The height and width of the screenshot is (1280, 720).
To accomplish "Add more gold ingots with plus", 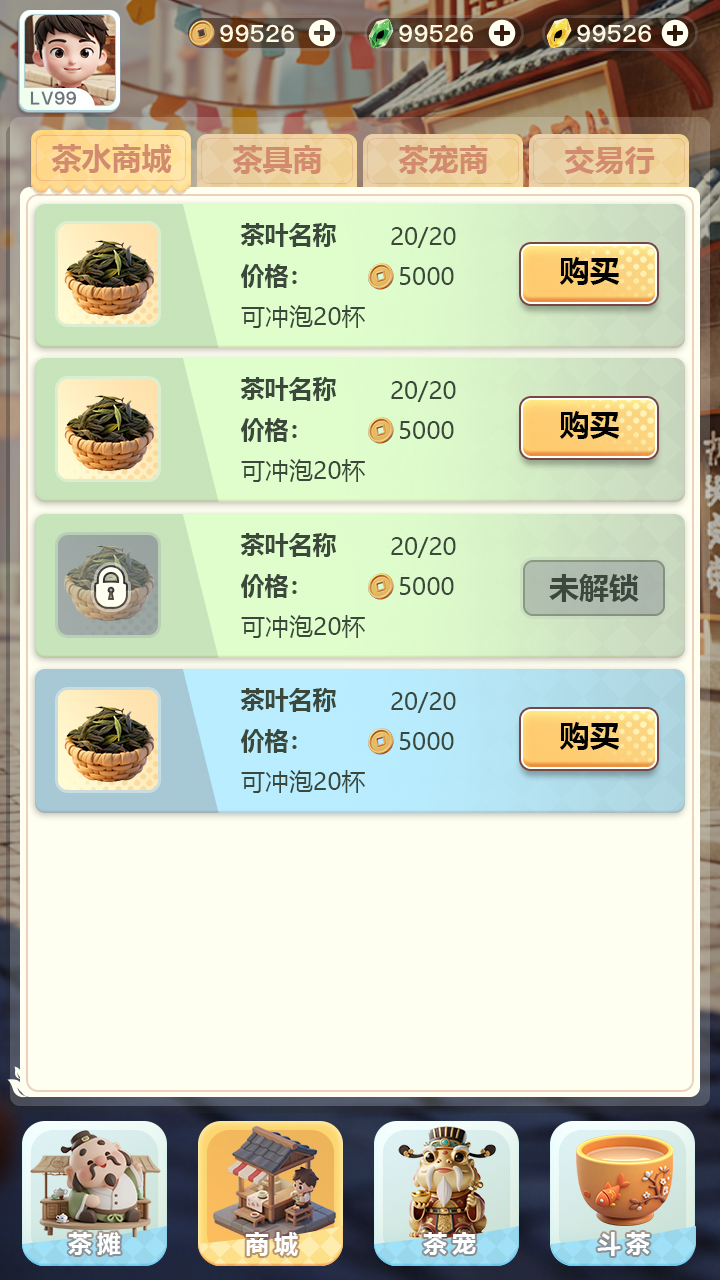I will coord(677,33).
